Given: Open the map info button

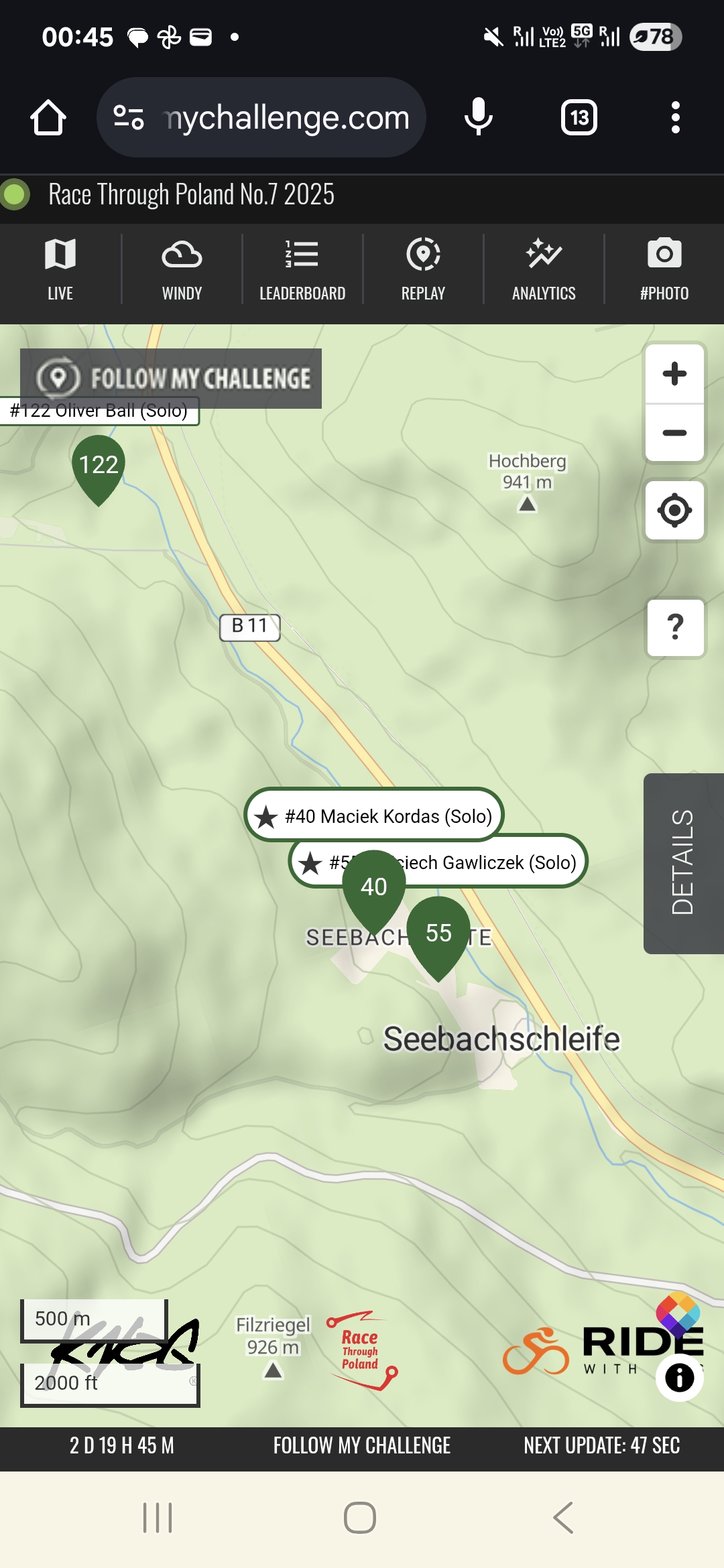Looking at the screenshot, I should (679, 1378).
